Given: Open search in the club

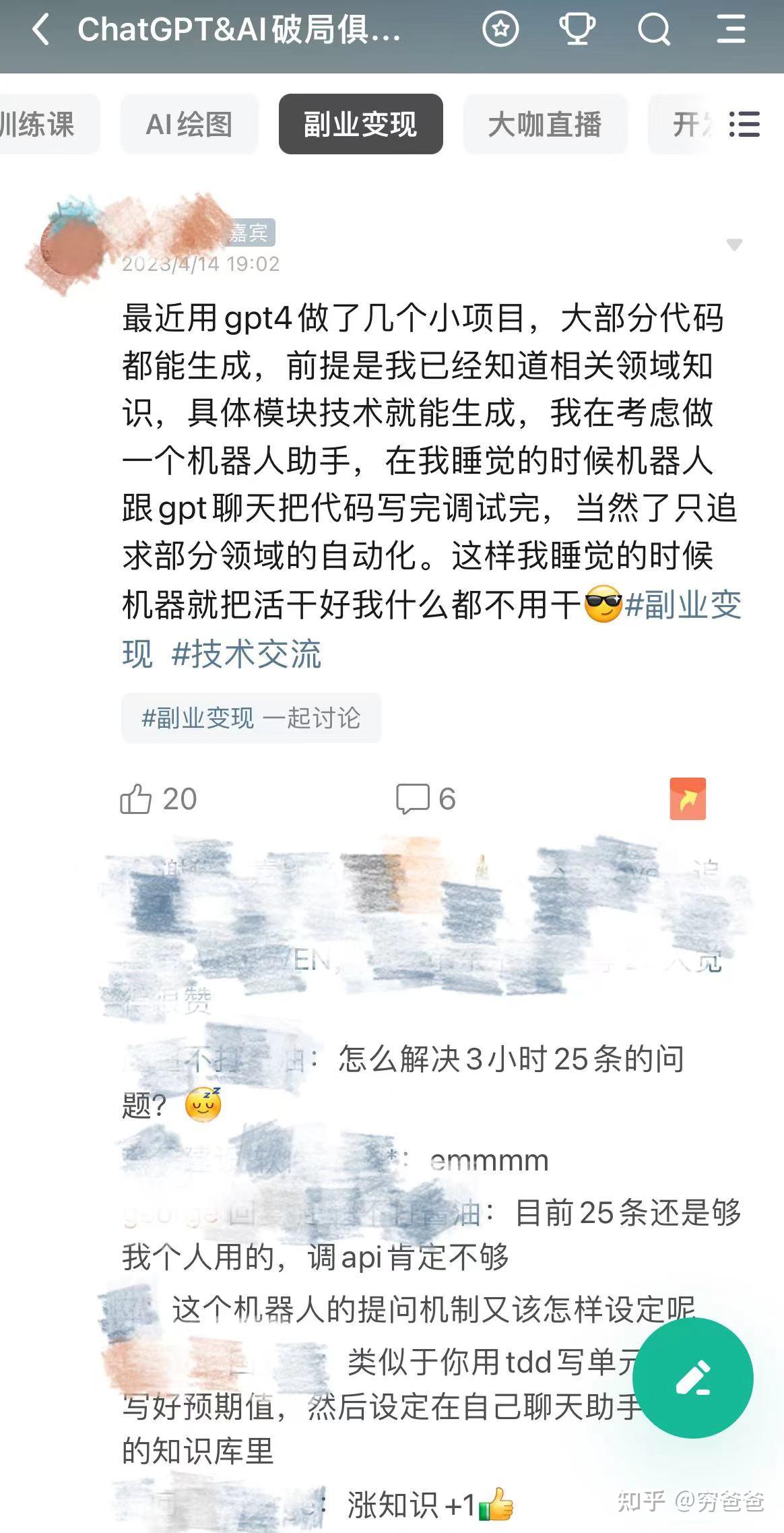Looking at the screenshot, I should point(654,30).
